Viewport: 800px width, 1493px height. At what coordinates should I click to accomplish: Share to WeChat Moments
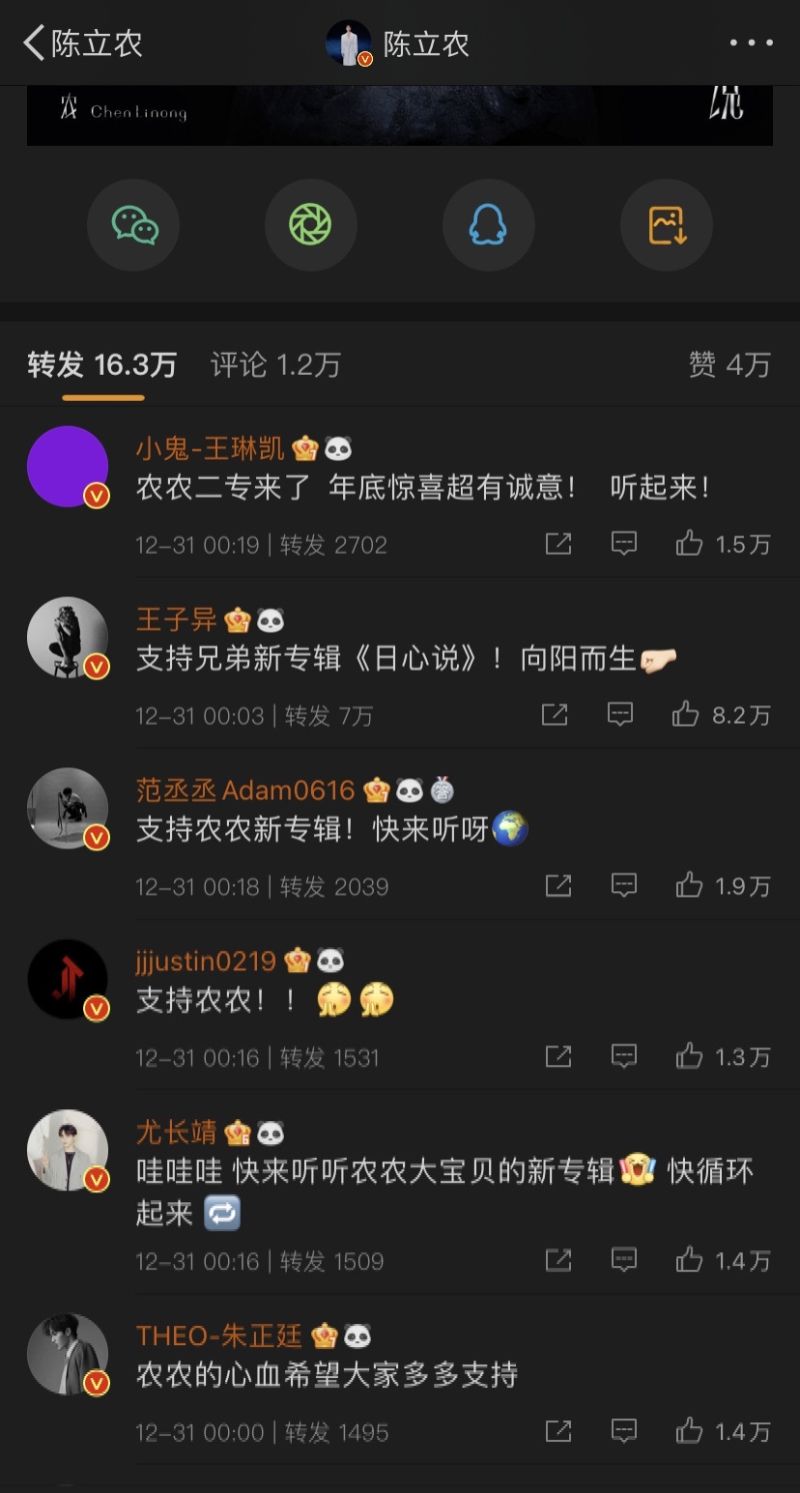coord(311,225)
